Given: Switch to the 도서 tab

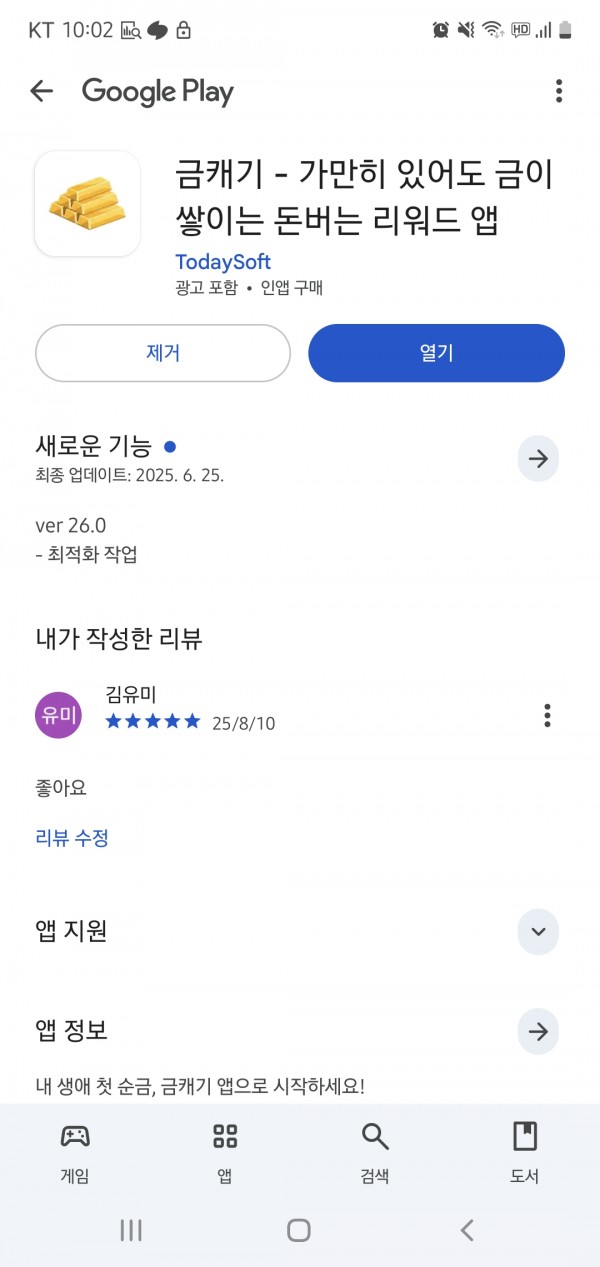Looking at the screenshot, I should (x=525, y=1153).
